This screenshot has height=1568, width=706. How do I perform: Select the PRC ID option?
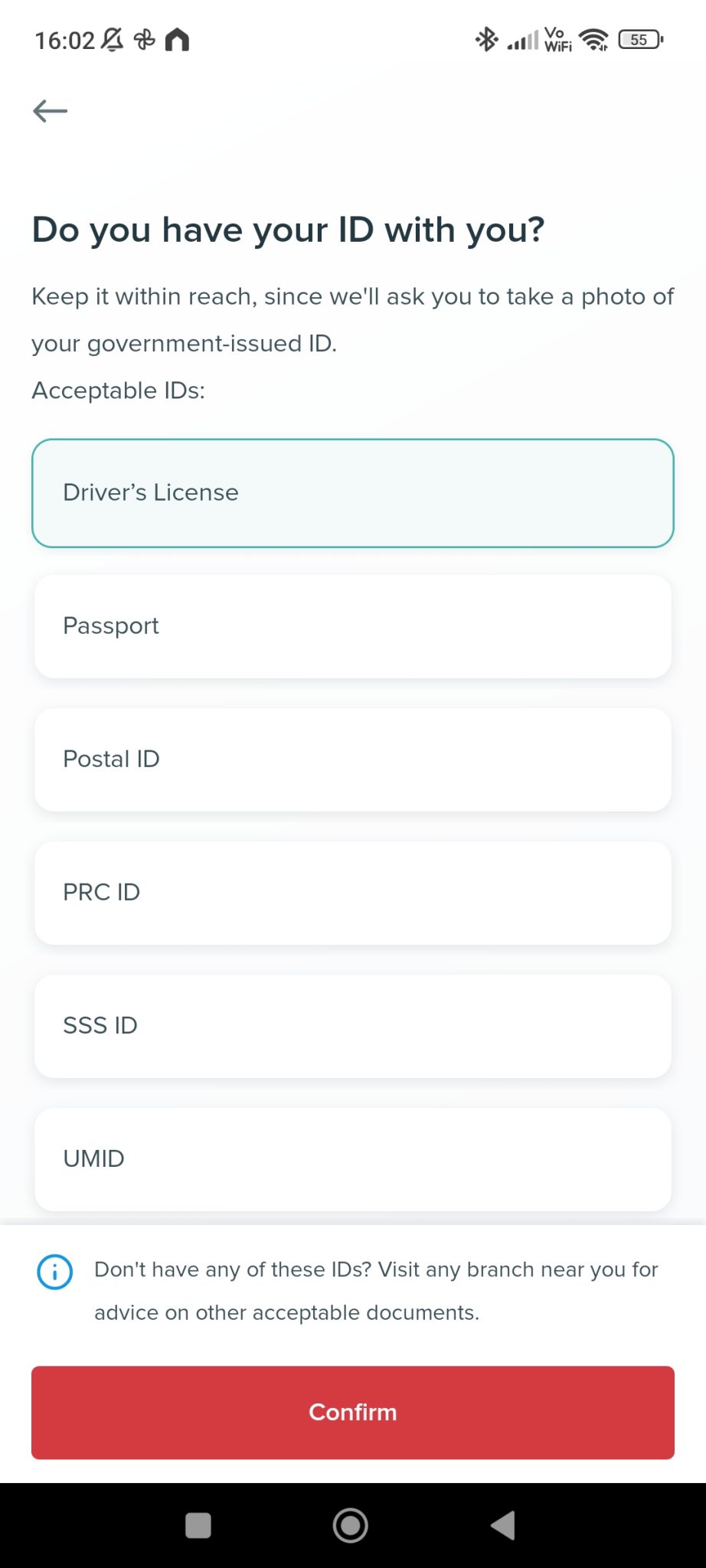[352, 892]
